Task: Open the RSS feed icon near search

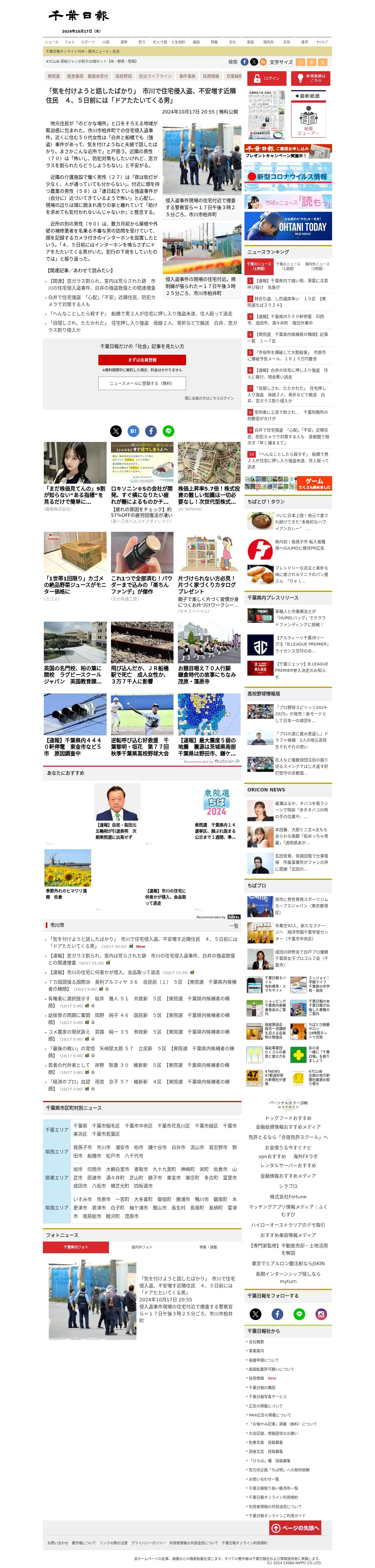Action: pyautogui.click(x=263, y=62)
